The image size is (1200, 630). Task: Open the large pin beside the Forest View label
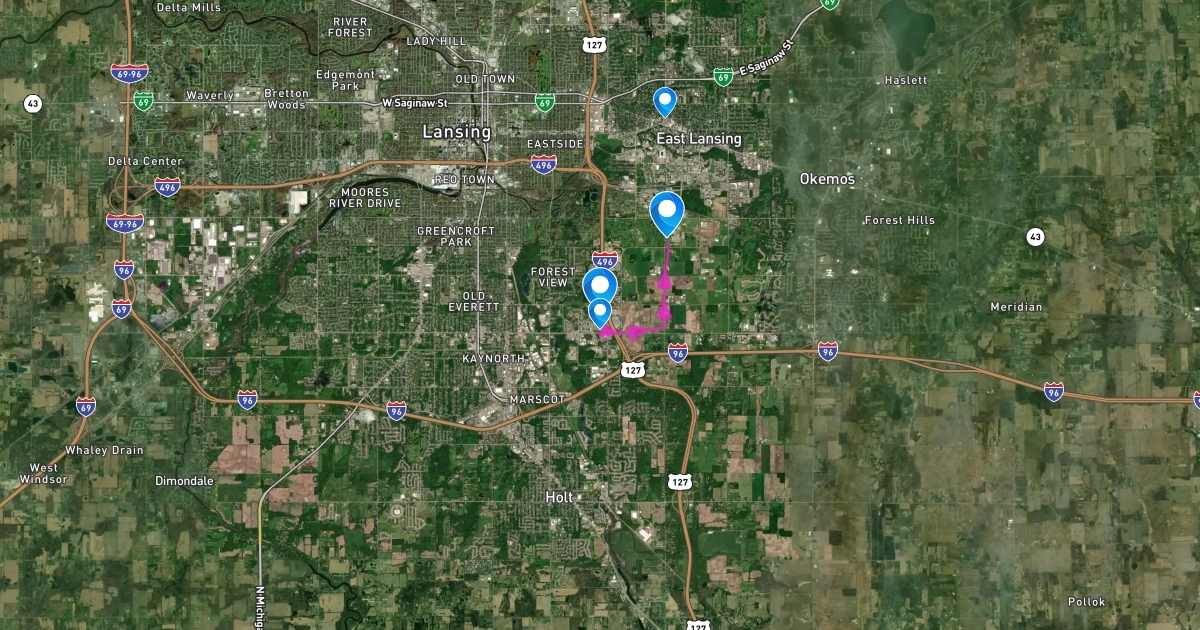600,283
